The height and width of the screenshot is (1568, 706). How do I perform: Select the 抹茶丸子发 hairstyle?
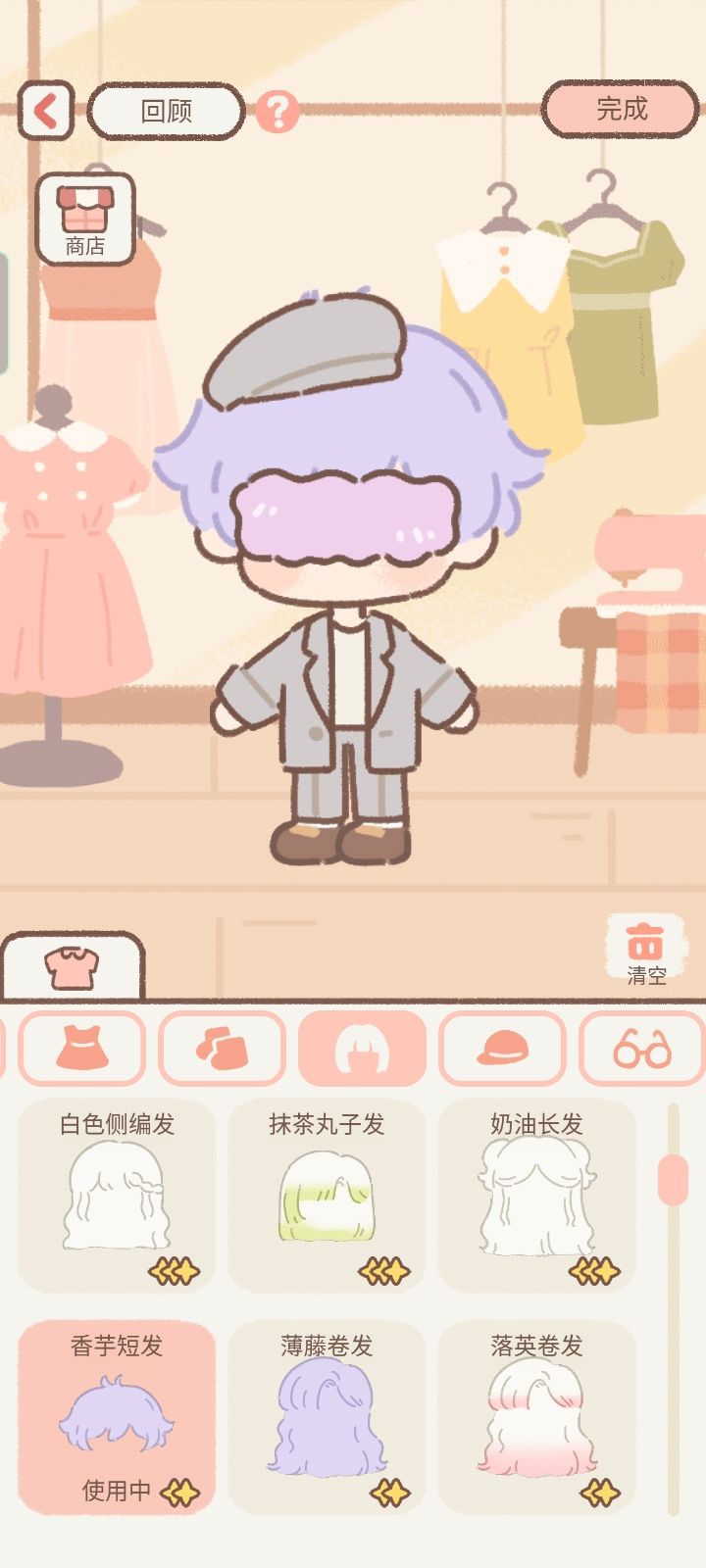pos(324,1196)
